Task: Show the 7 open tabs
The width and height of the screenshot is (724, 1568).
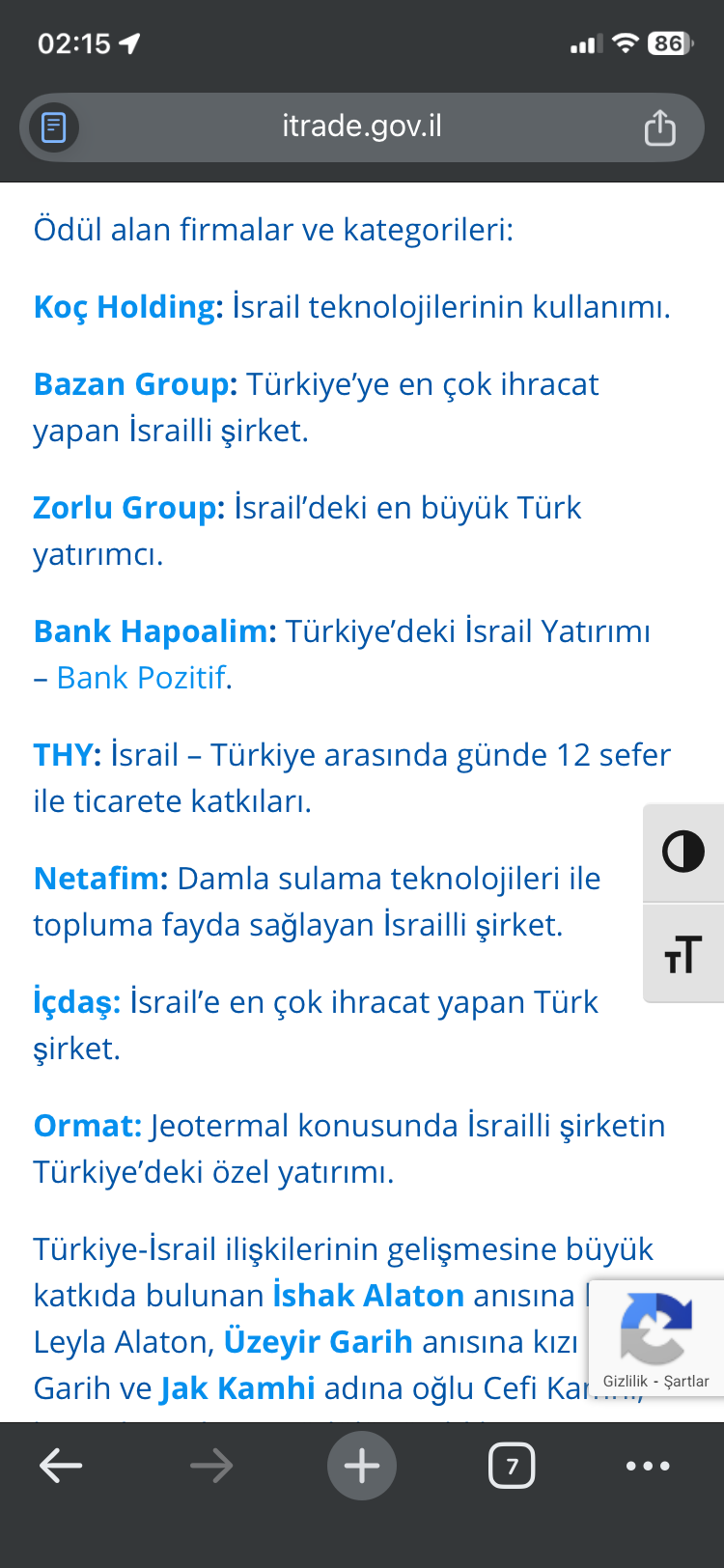Action: pos(512,1466)
